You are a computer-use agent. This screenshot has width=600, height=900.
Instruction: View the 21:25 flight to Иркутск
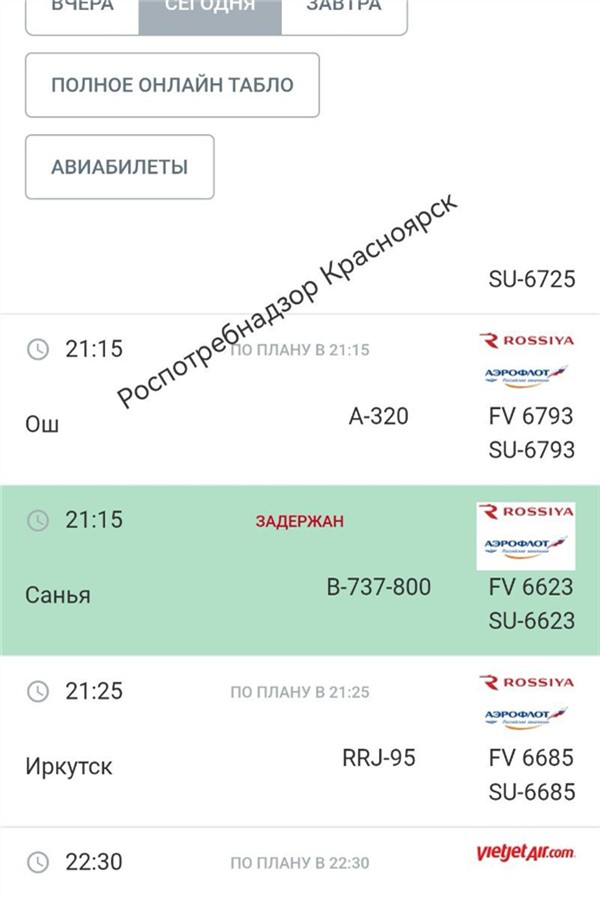(x=300, y=742)
